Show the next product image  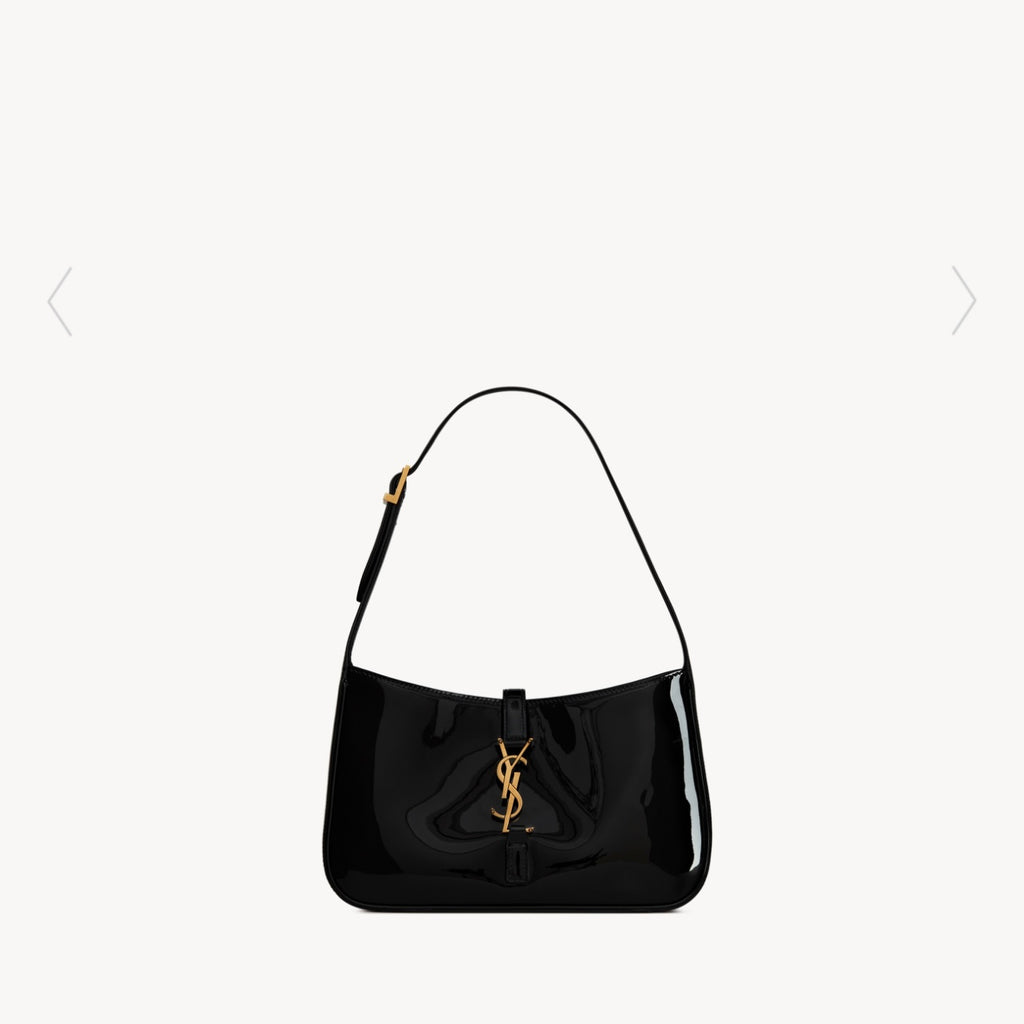pos(963,301)
